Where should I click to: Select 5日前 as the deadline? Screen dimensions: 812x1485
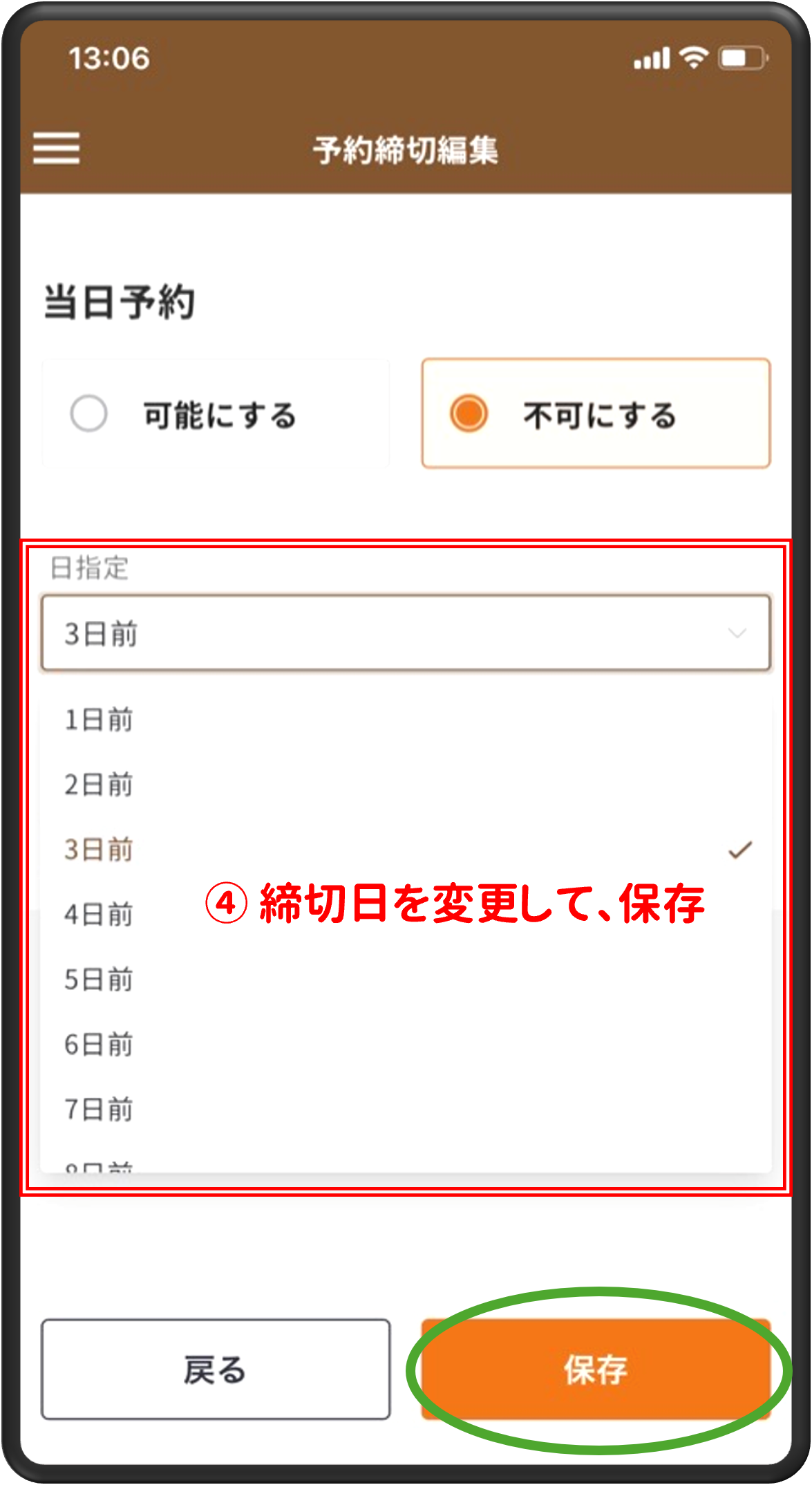99,980
